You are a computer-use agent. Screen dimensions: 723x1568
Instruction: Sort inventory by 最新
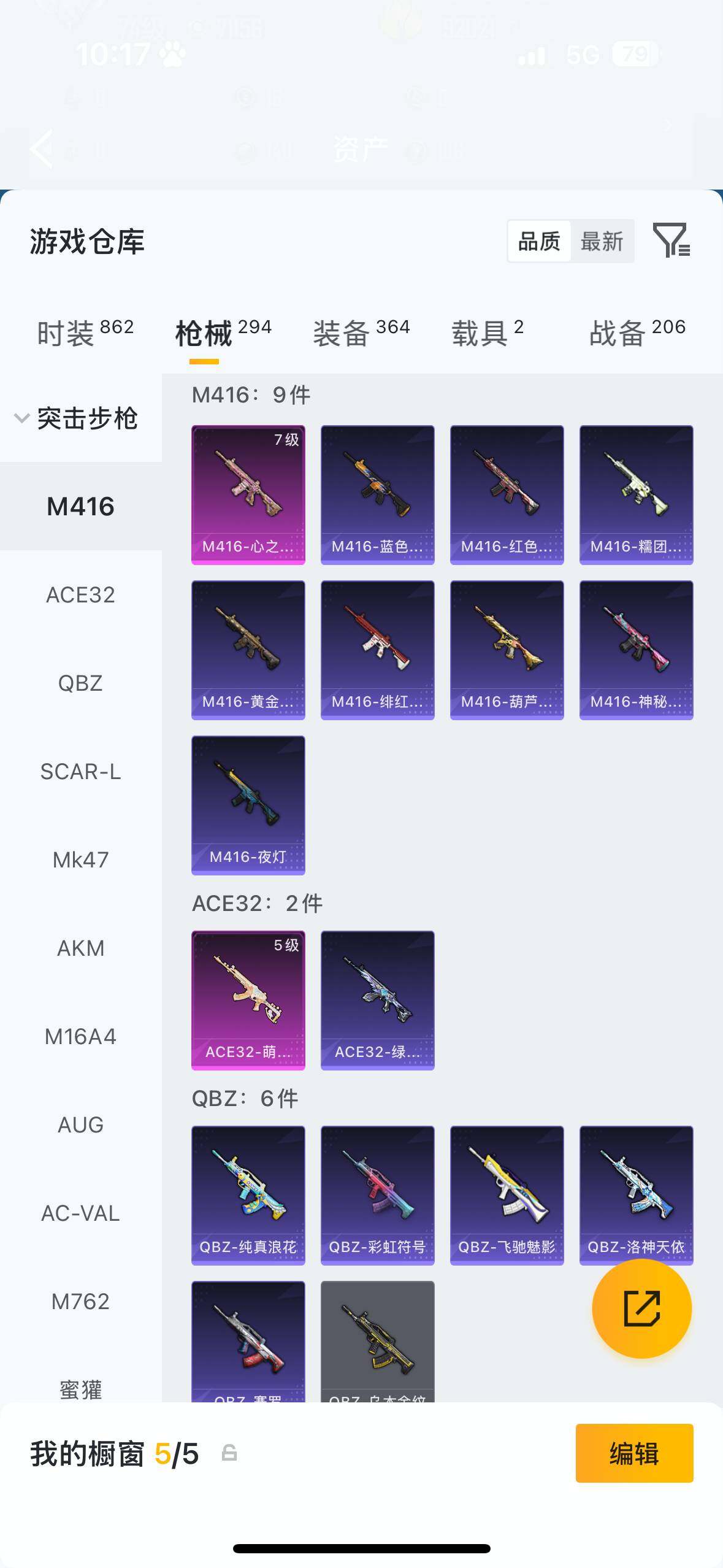pos(602,242)
